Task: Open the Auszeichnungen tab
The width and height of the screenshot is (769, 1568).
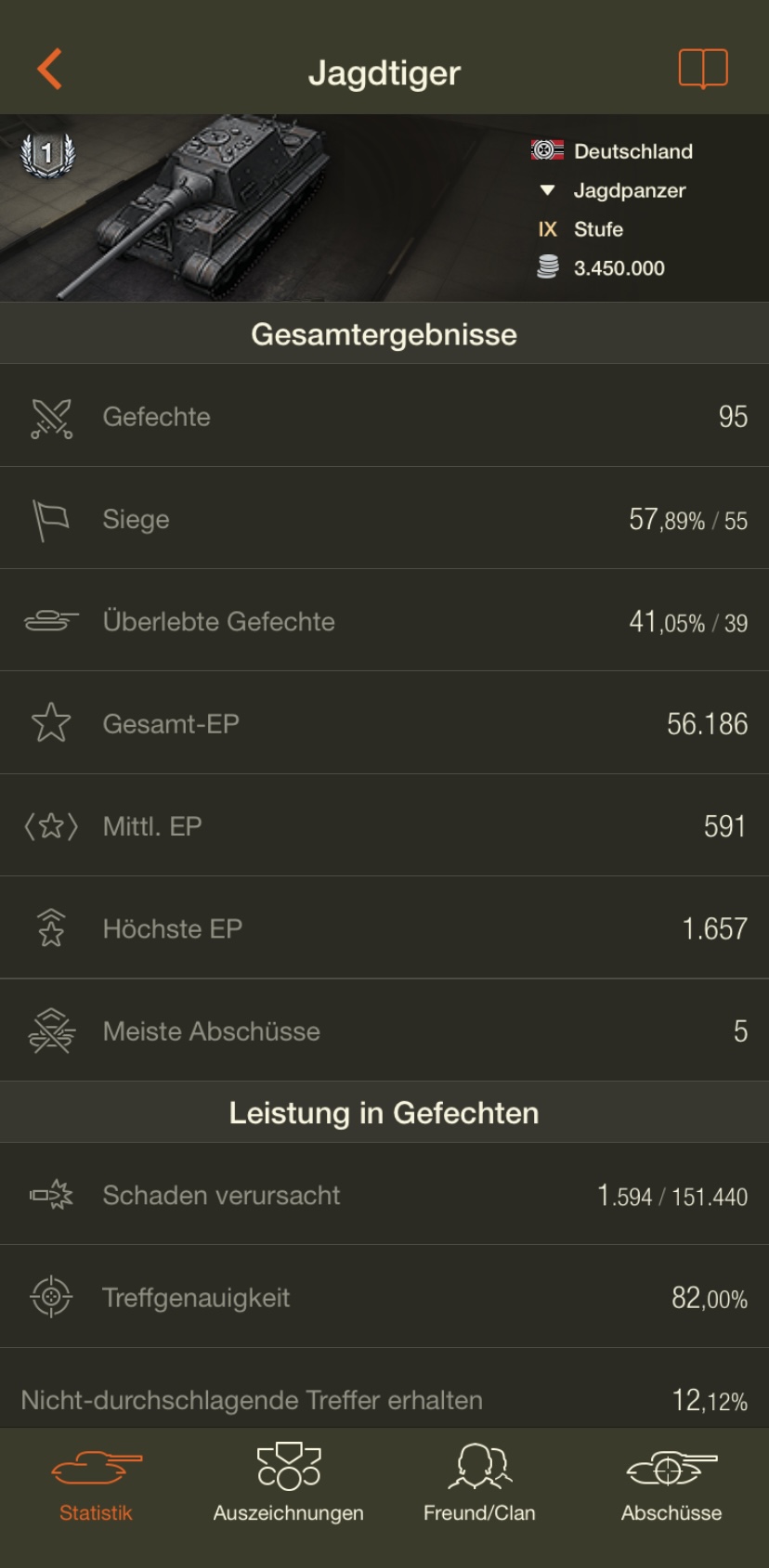Action: click(x=289, y=1483)
